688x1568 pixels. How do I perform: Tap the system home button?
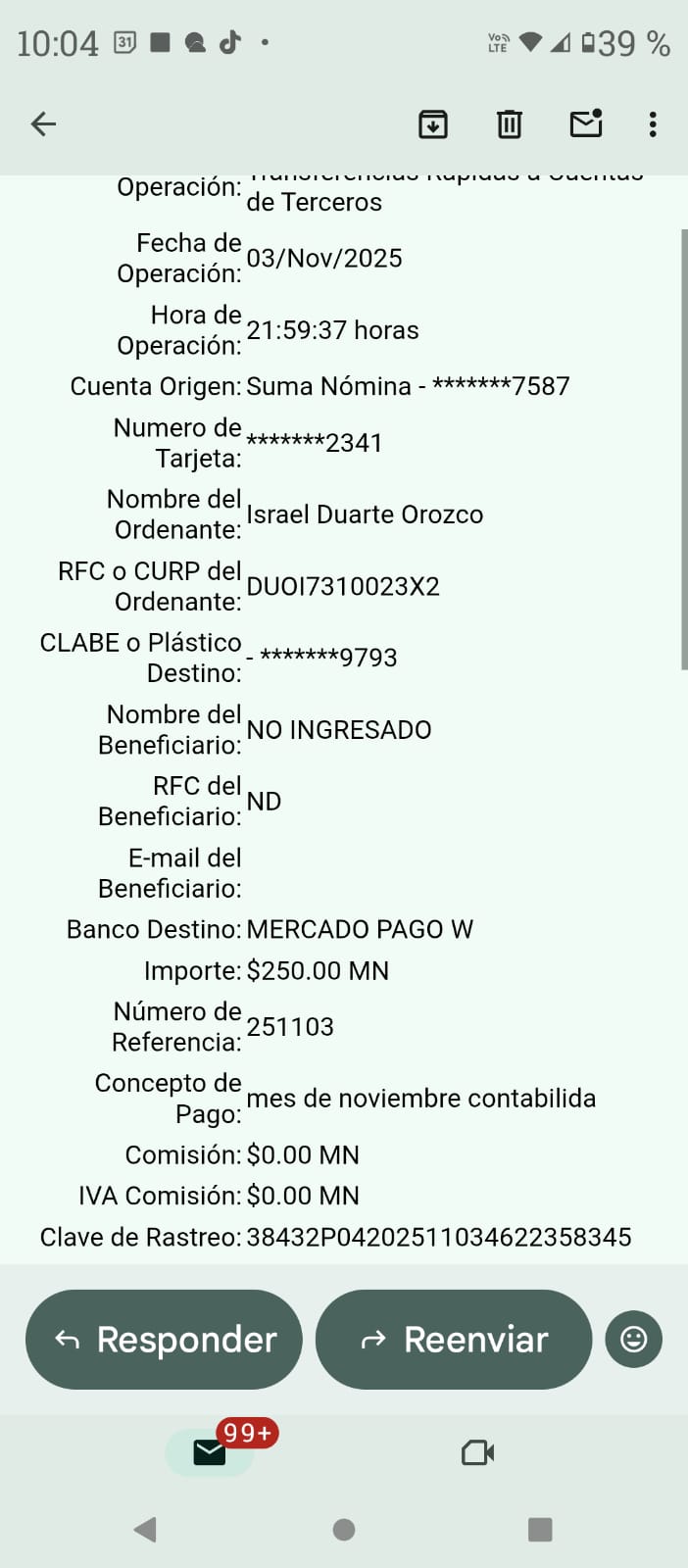[x=344, y=1529]
